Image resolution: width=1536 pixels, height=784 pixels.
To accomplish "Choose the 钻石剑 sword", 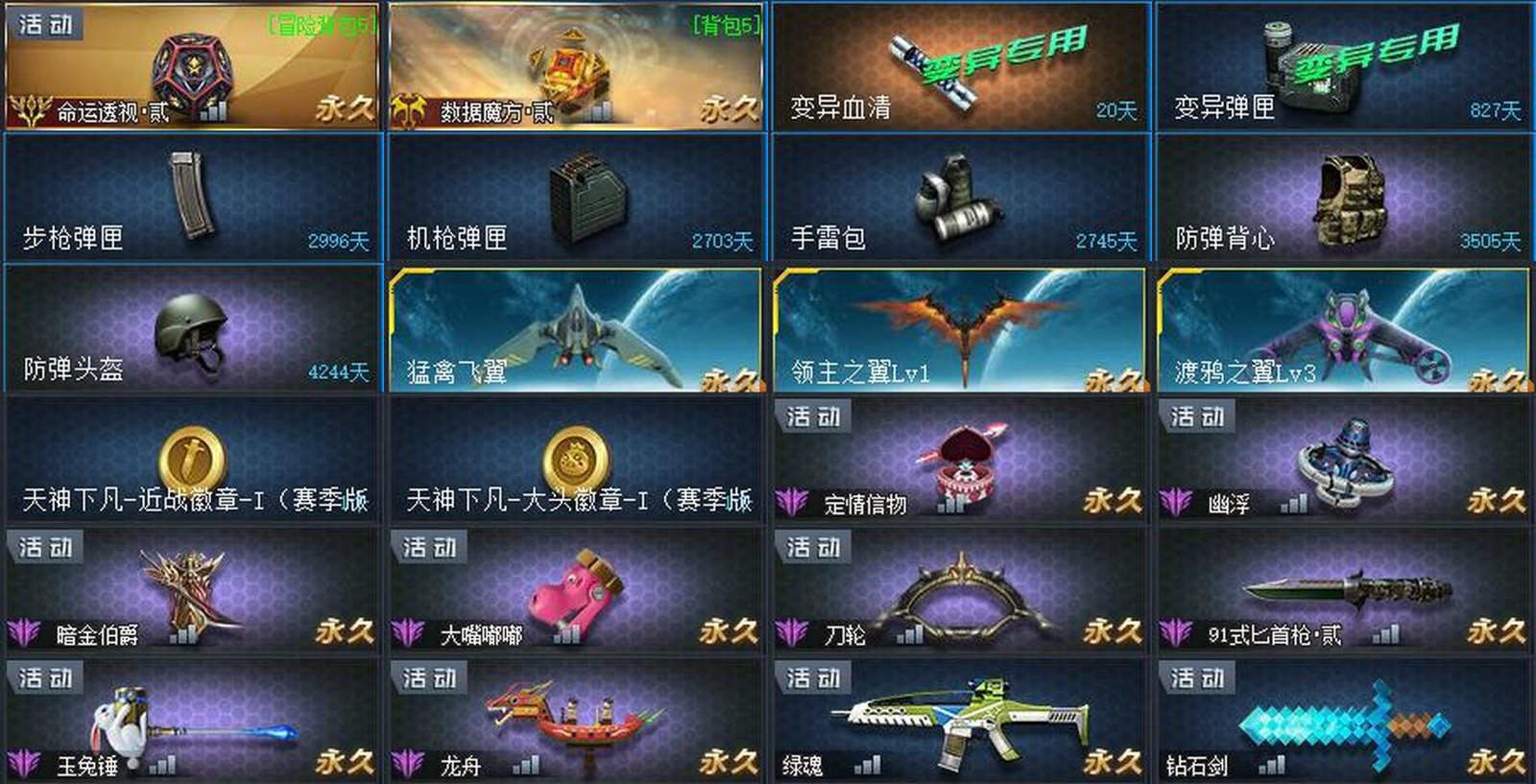I will (1344, 720).
